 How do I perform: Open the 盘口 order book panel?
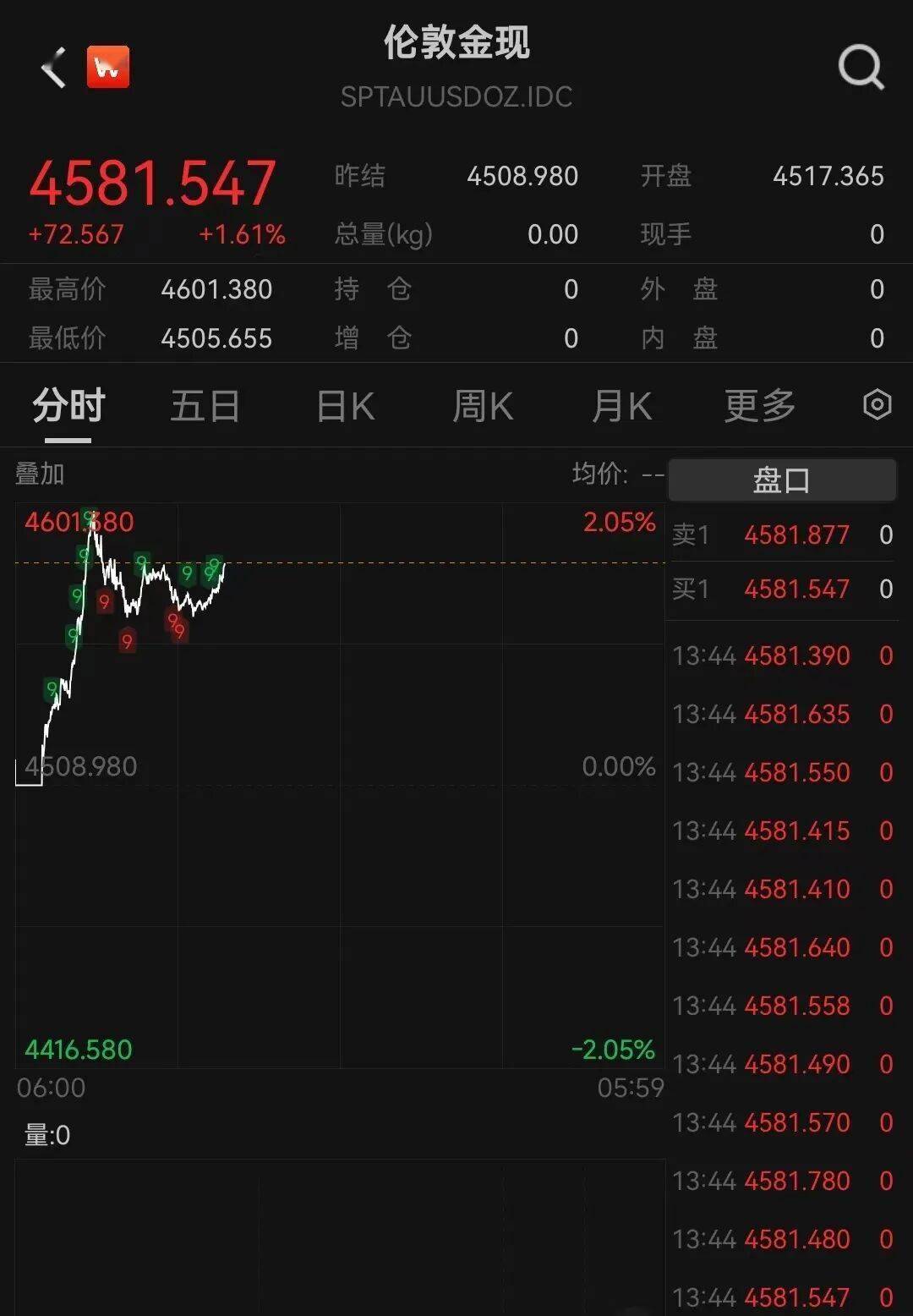(x=782, y=480)
